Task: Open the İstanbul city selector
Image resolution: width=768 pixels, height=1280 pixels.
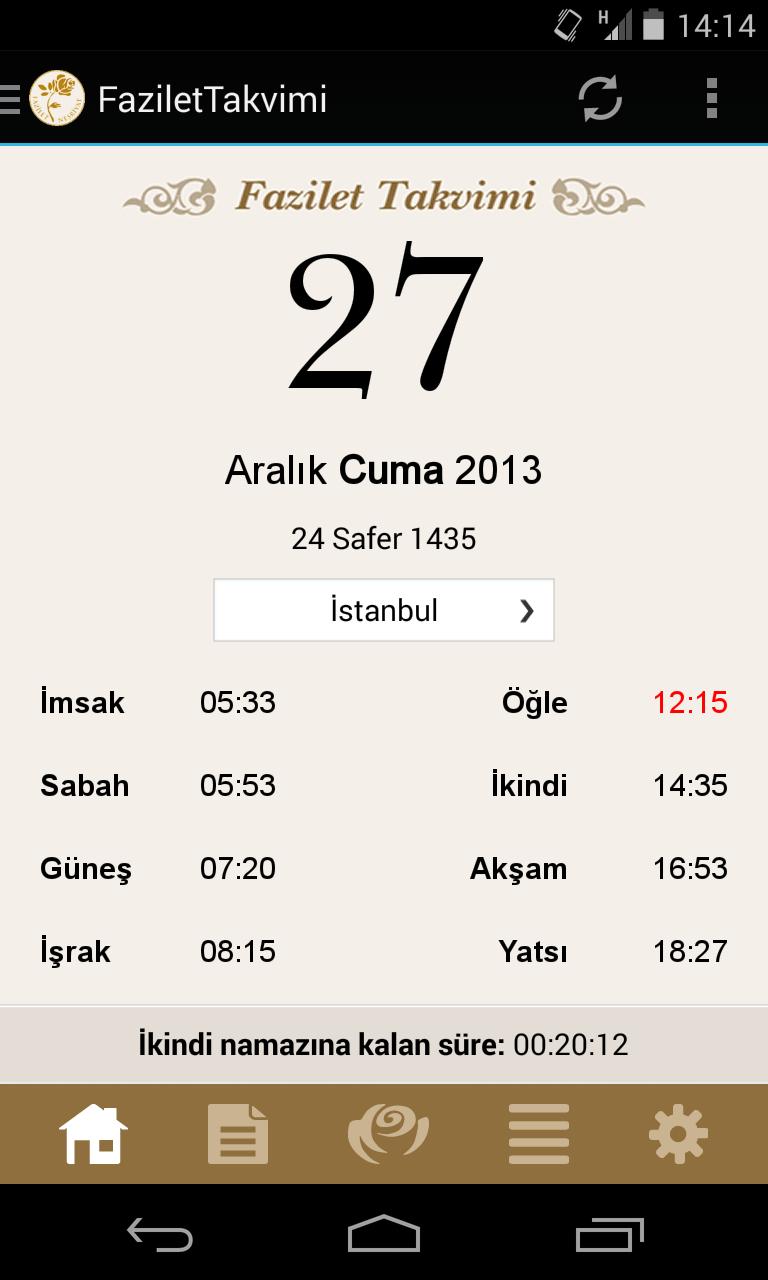Action: pyautogui.click(x=384, y=610)
